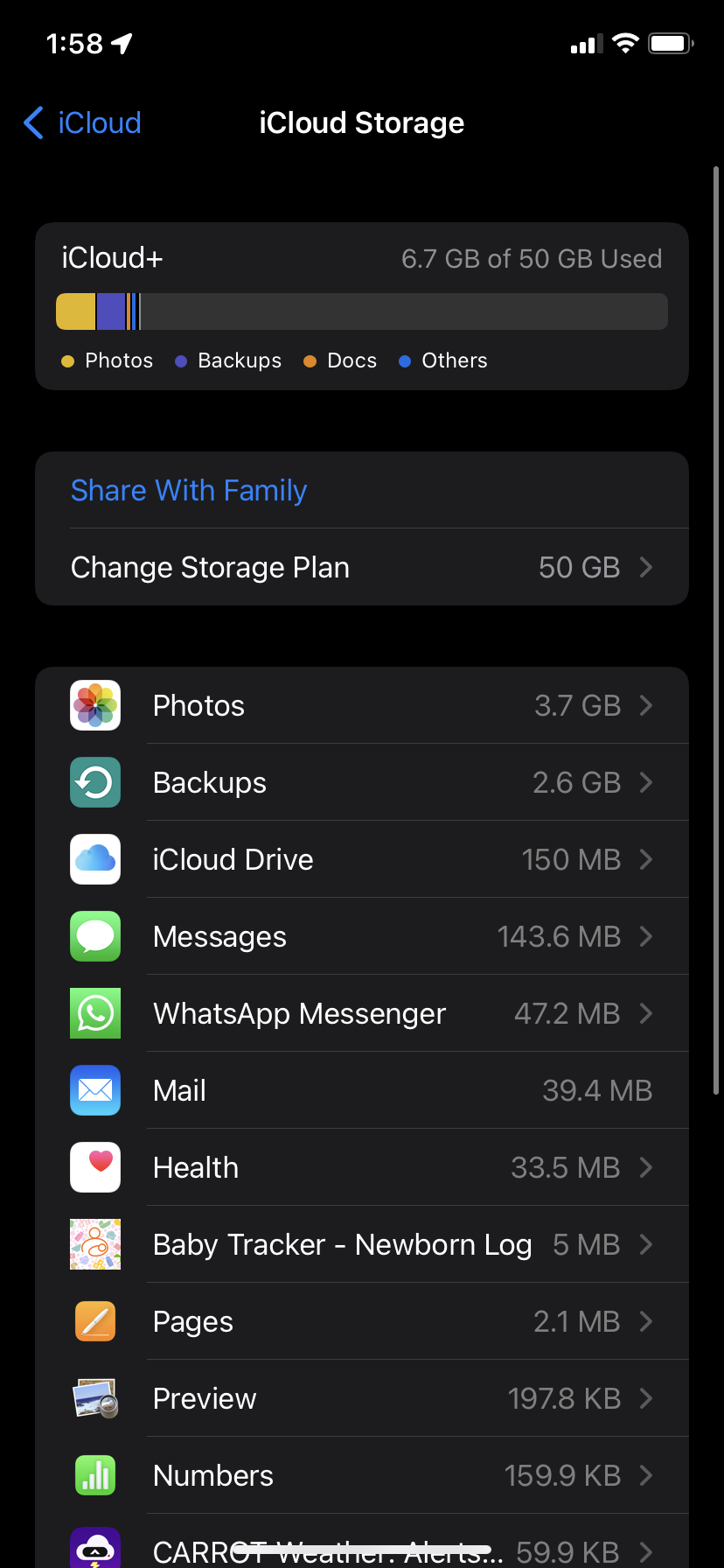This screenshot has height=1568, width=724.
Task: View Pages storage usage
Action: [x=362, y=1321]
